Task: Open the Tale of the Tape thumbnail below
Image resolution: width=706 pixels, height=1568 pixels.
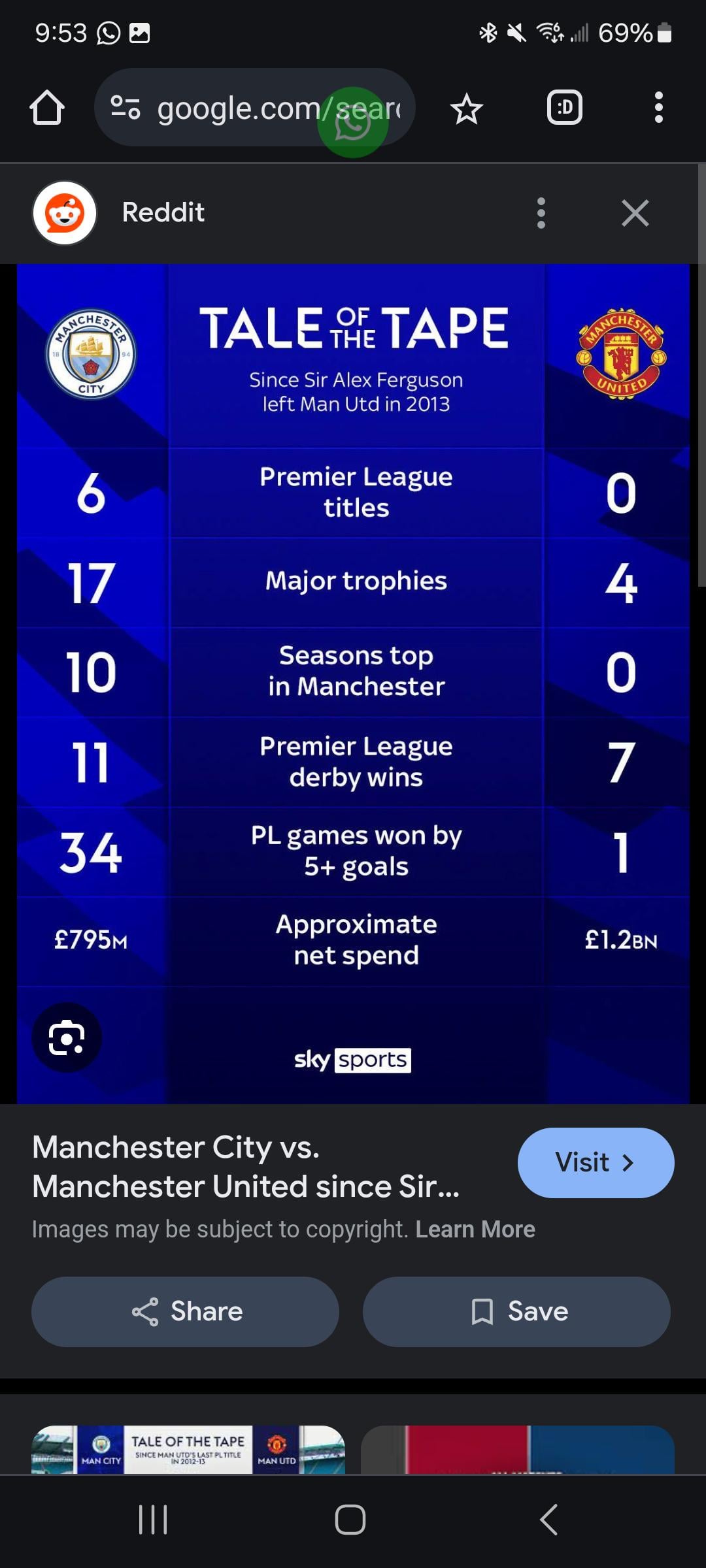Action: point(188,1449)
